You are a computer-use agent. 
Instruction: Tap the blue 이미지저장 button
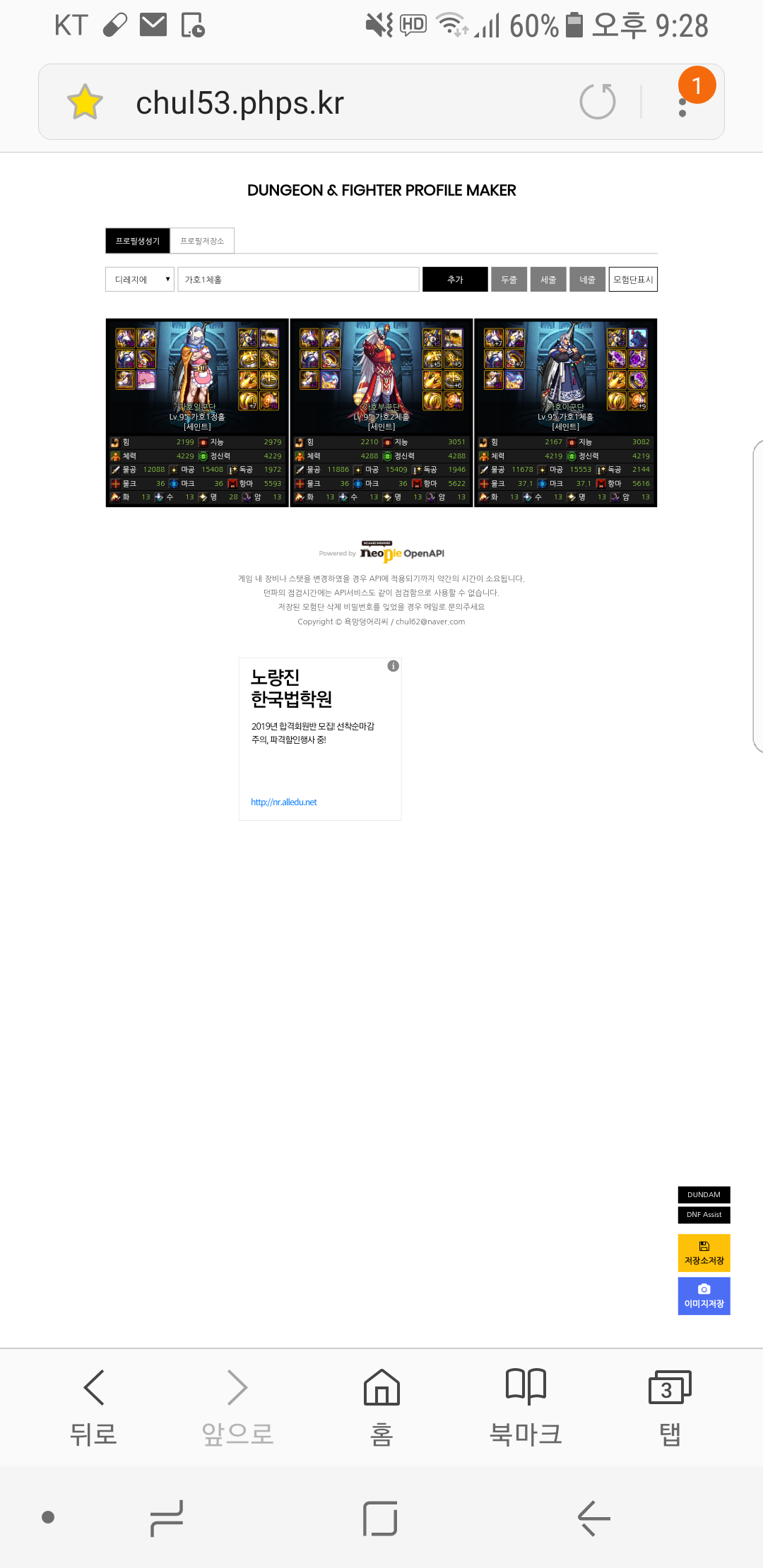point(704,1296)
